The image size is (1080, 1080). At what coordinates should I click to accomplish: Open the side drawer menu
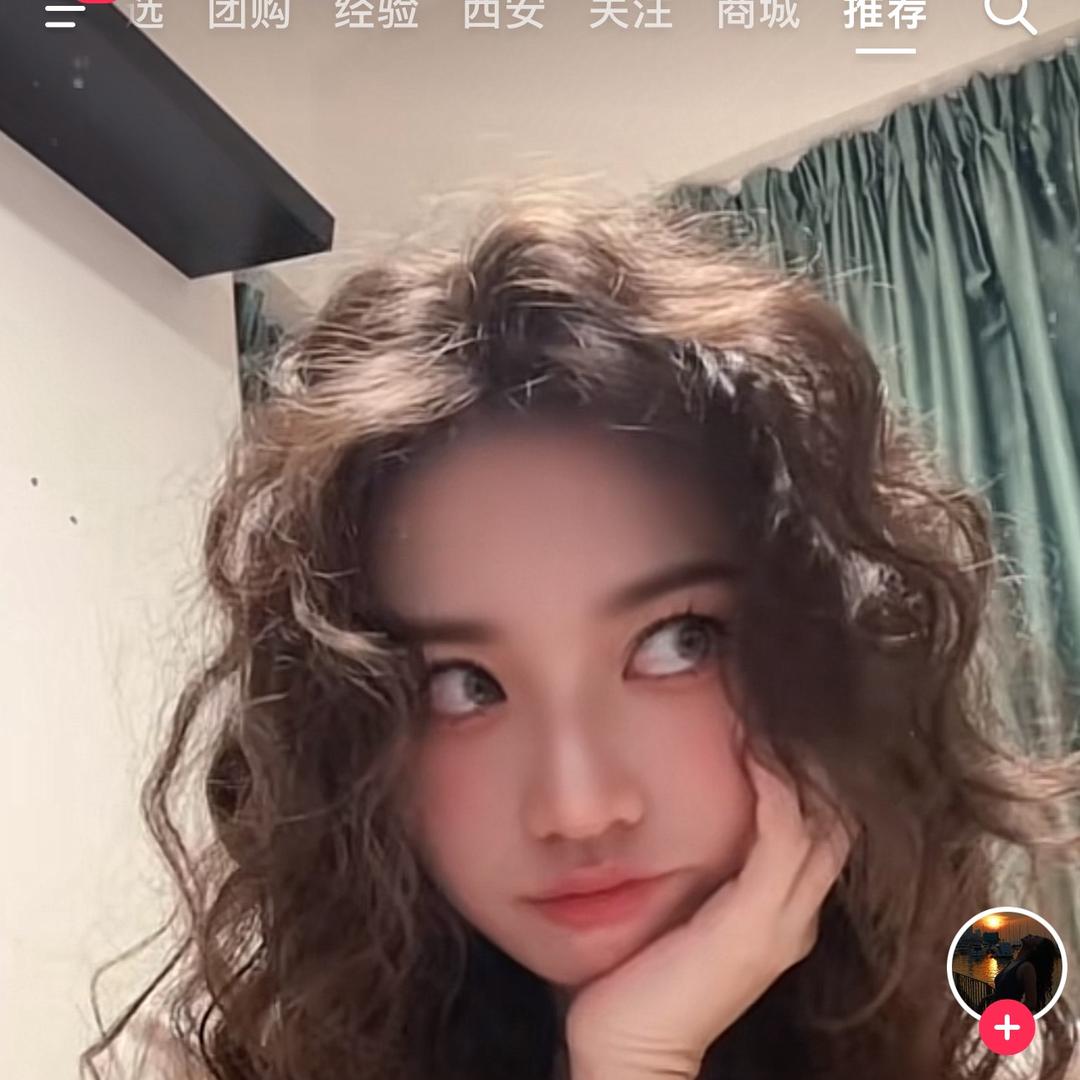65,14
